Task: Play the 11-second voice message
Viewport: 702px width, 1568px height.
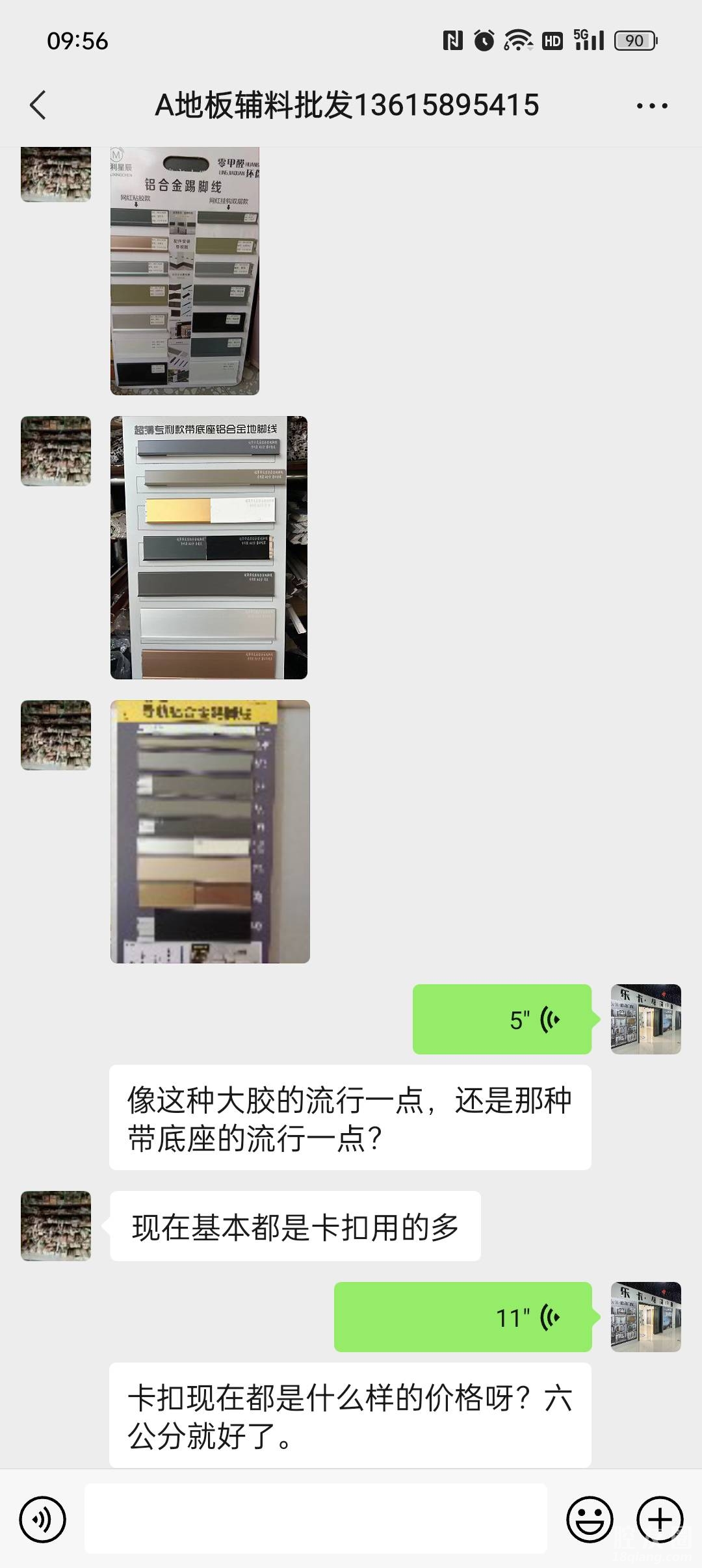Action: pos(463,1317)
